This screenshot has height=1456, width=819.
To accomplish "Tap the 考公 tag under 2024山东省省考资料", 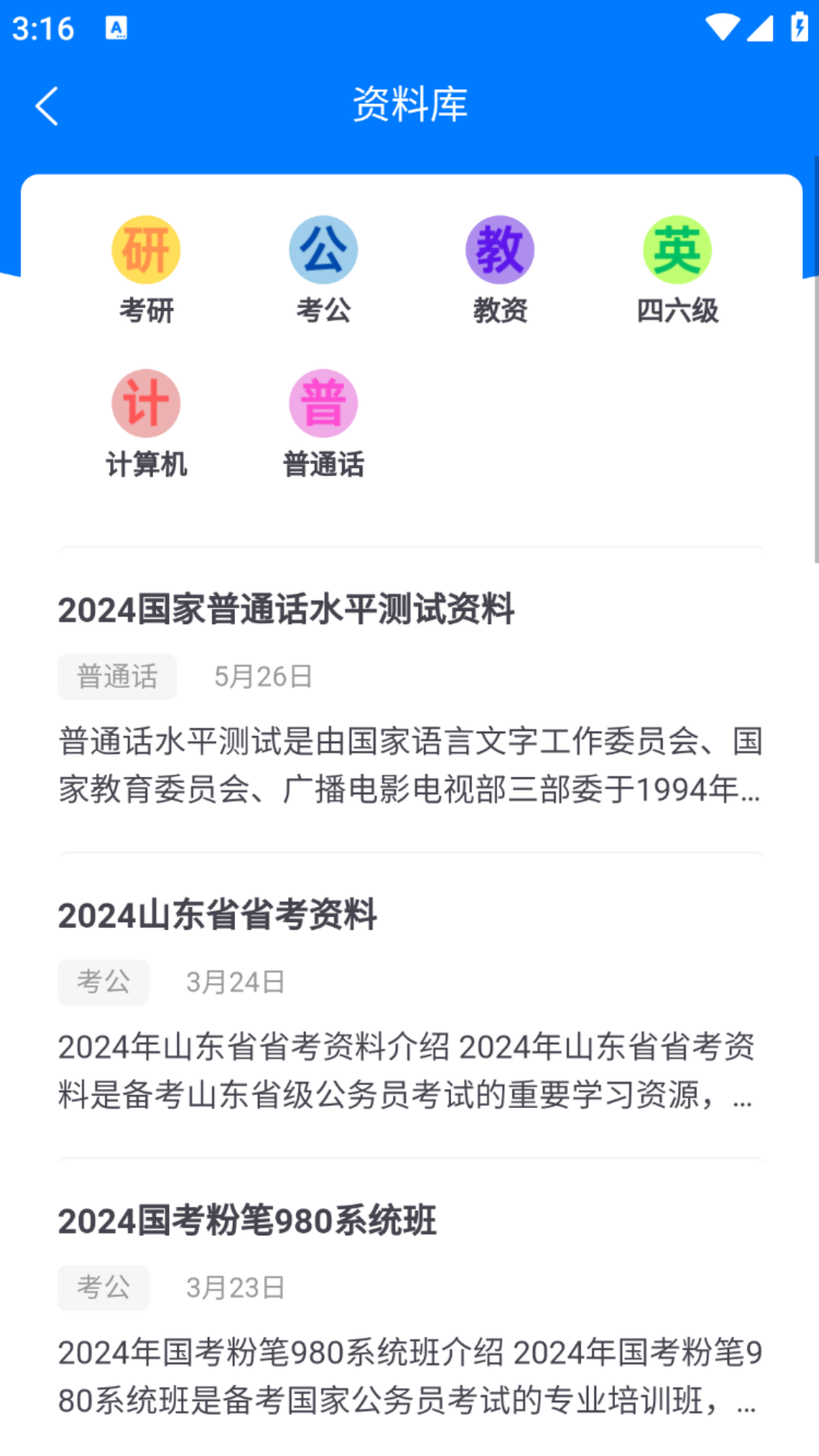I will [103, 981].
